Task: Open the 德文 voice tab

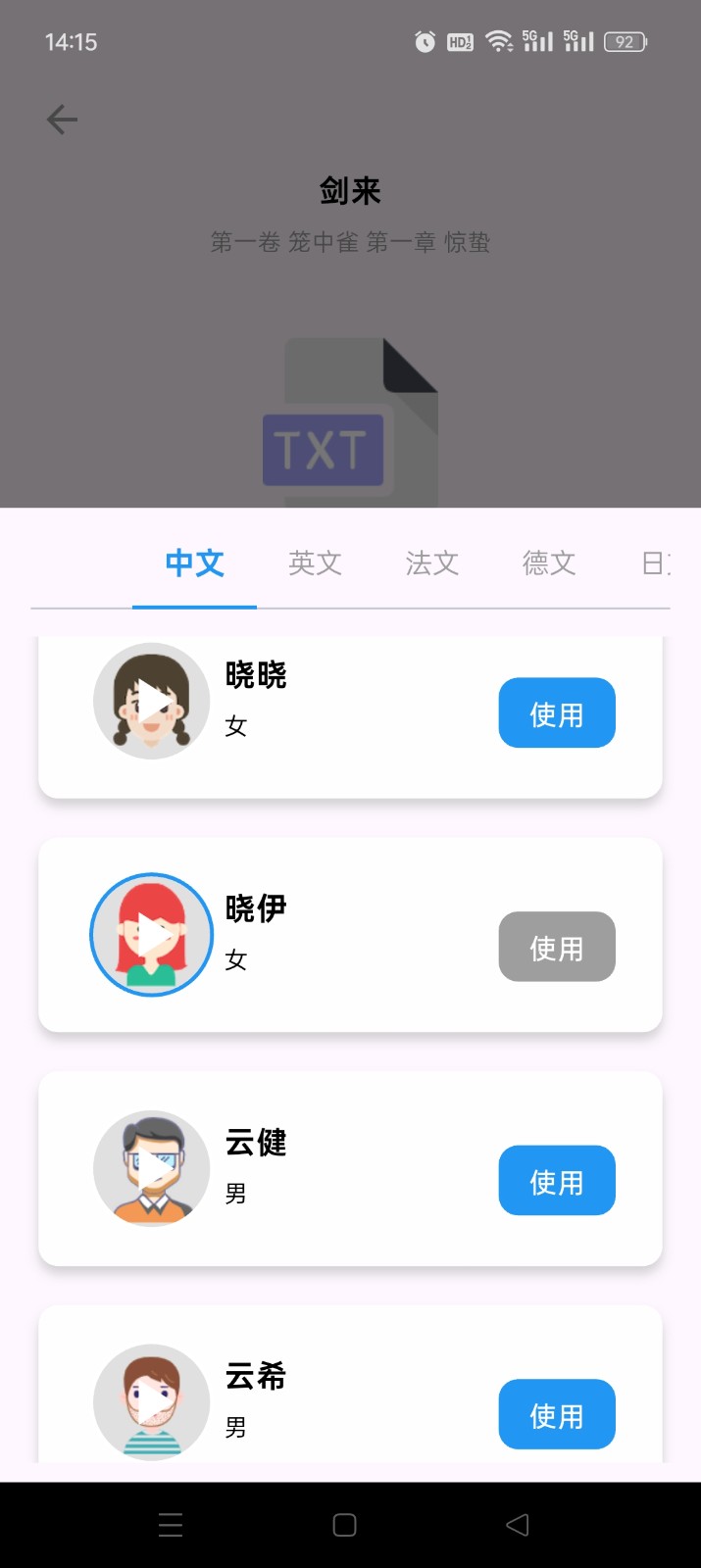Action: 549,563
